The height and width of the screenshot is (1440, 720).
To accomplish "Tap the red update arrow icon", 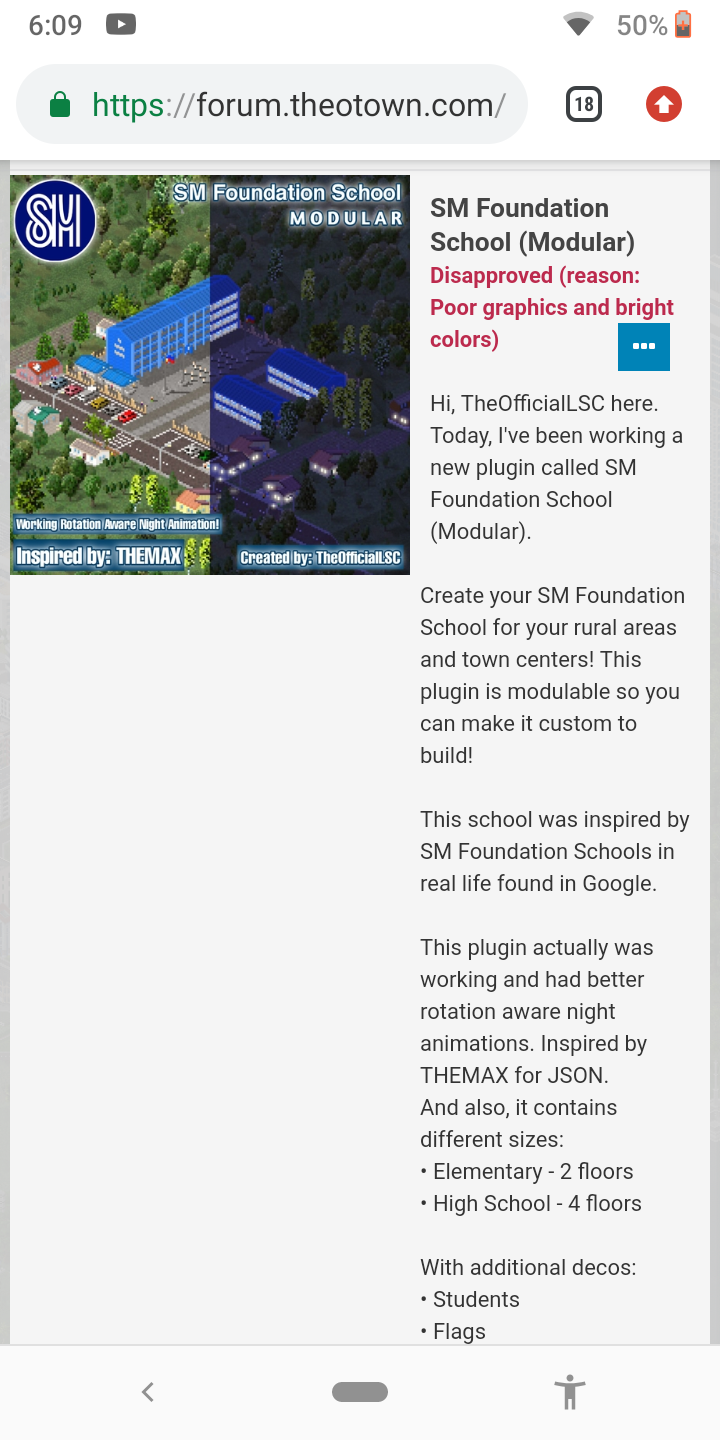I will click(x=664, y=104).
